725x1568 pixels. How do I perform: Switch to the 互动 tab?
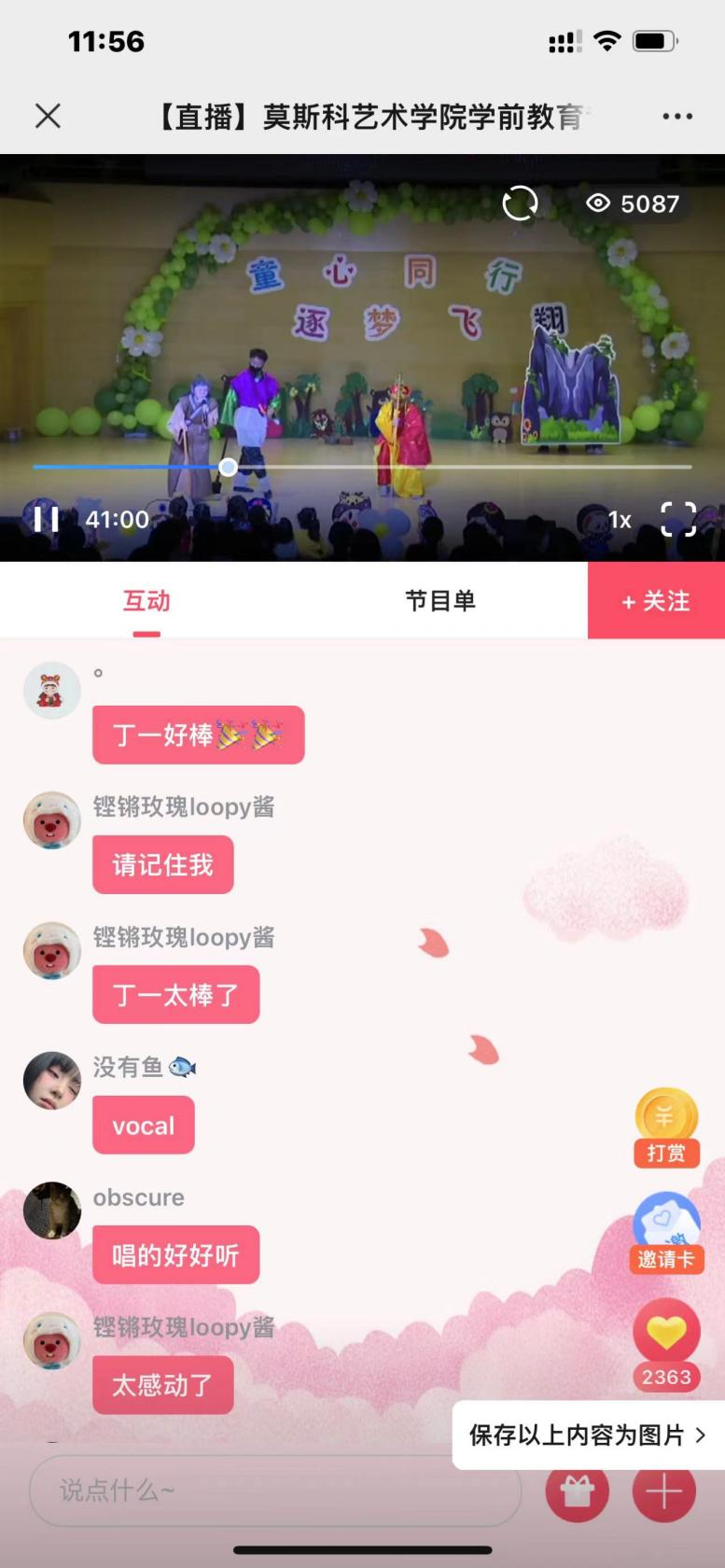click(x=146, y=601)
